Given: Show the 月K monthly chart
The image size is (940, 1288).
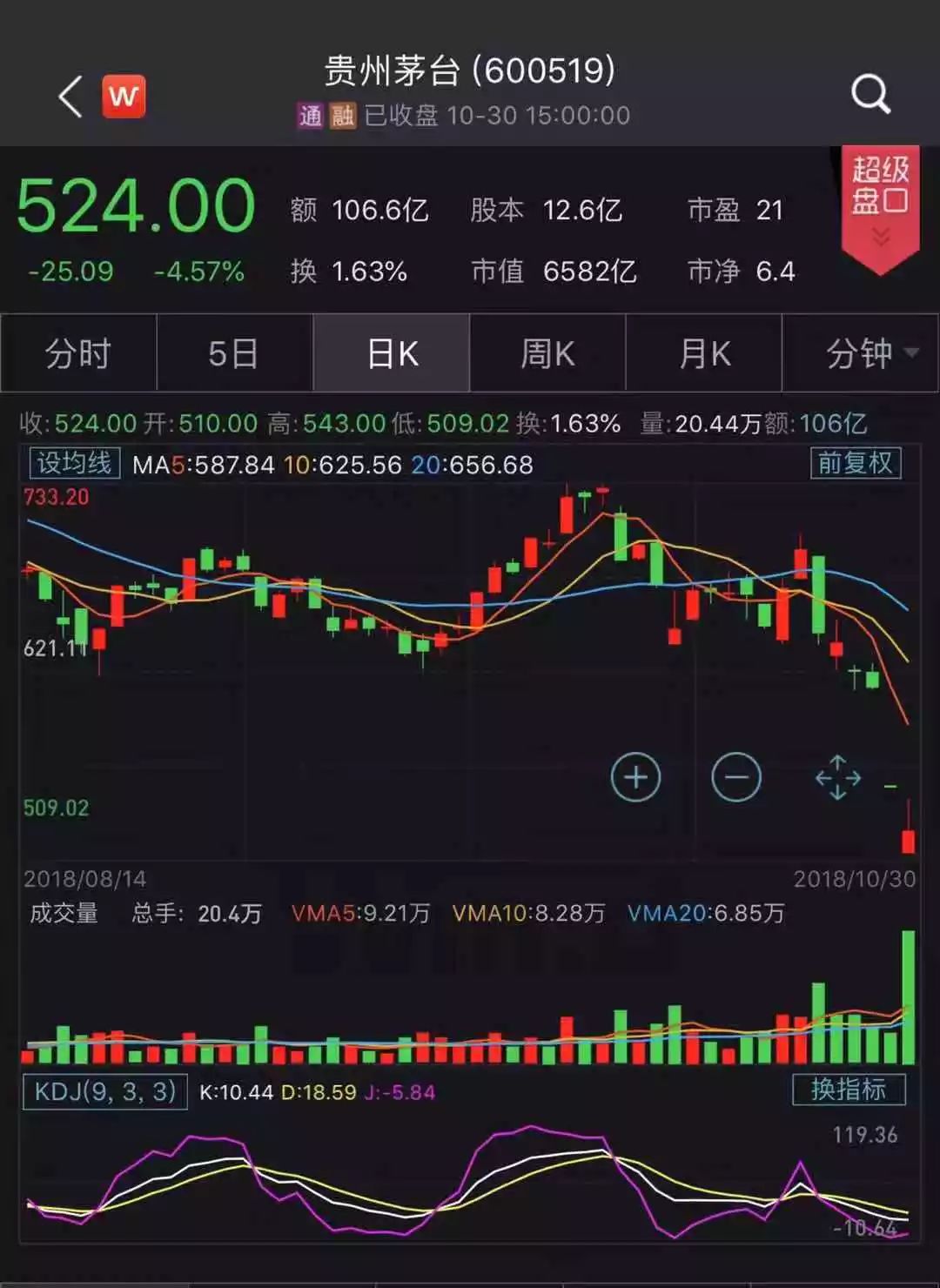Looking at the screenshot, I should [704, 353].
